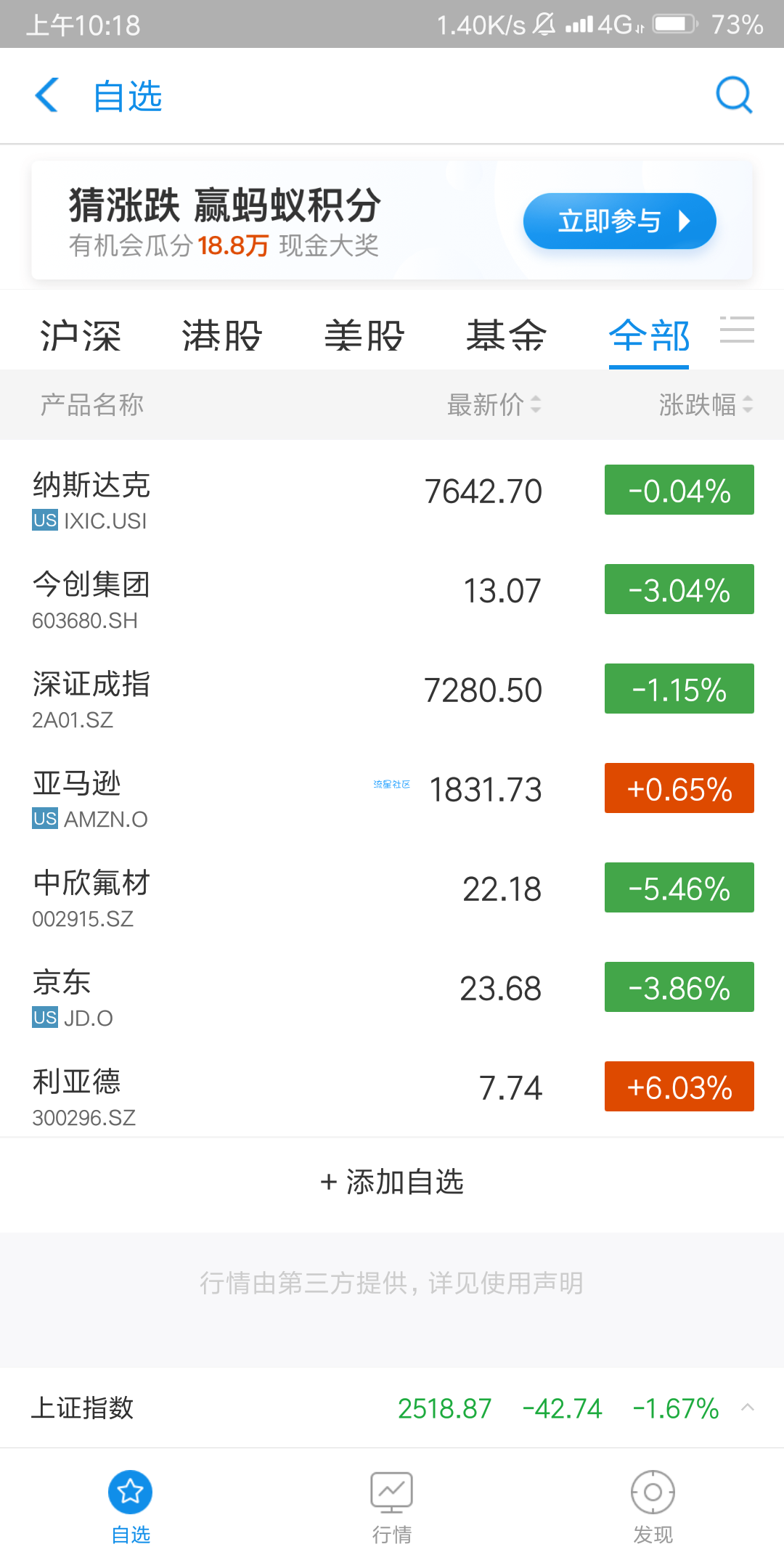
Task: Open 纳斯达克 index details
Action: coord(392,490)
